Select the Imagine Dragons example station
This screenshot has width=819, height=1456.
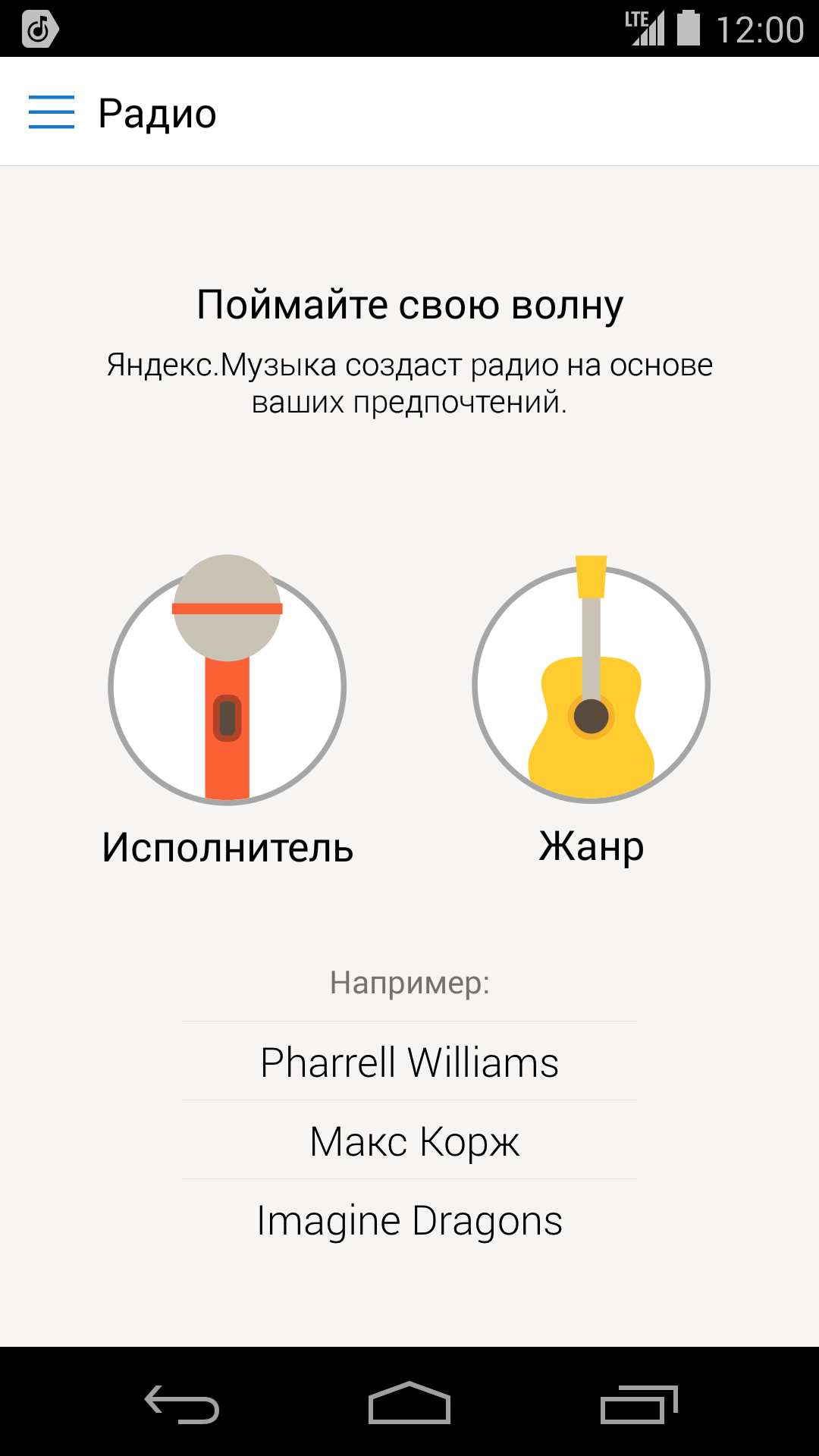pyautogui.click(x=409, y=1219)
